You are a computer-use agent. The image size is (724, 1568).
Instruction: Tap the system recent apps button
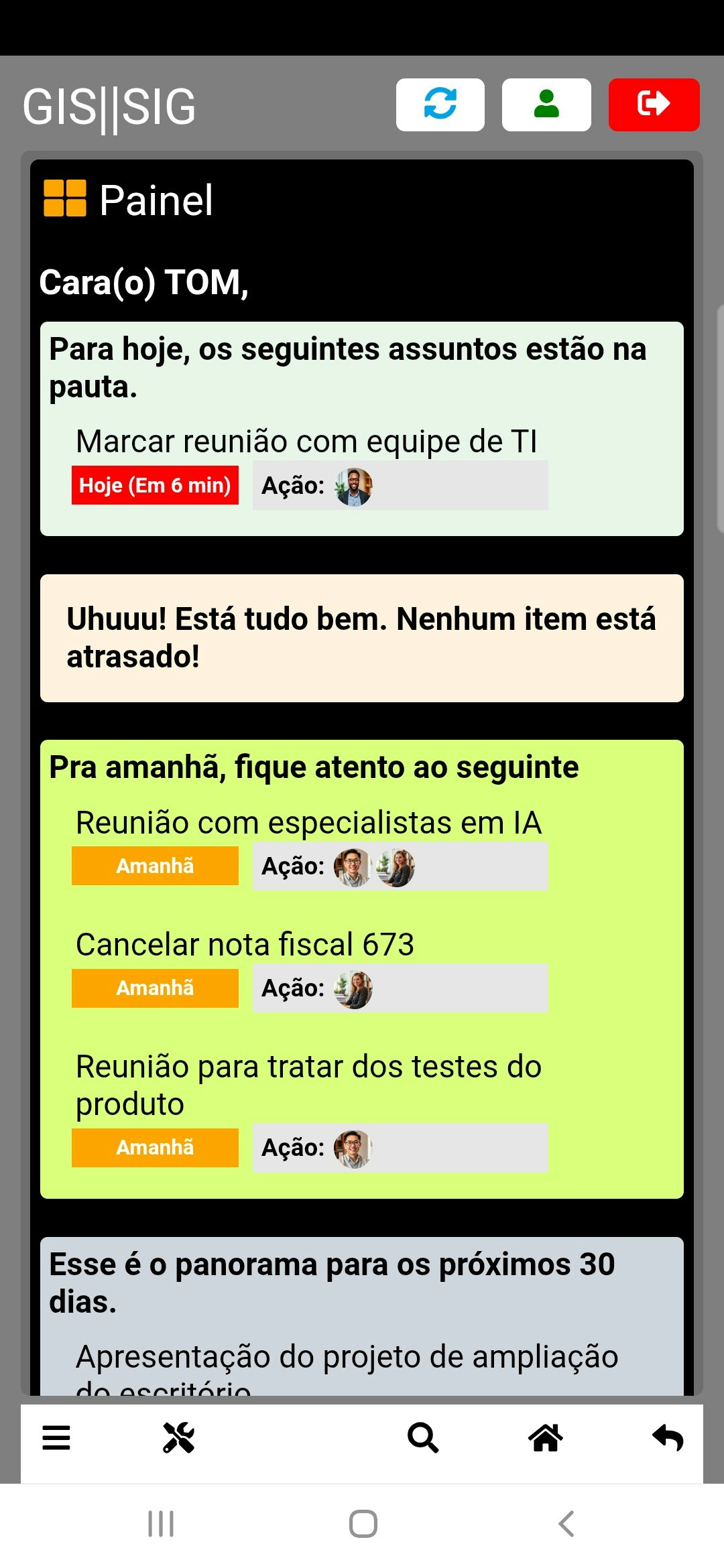coord(161,1524)
